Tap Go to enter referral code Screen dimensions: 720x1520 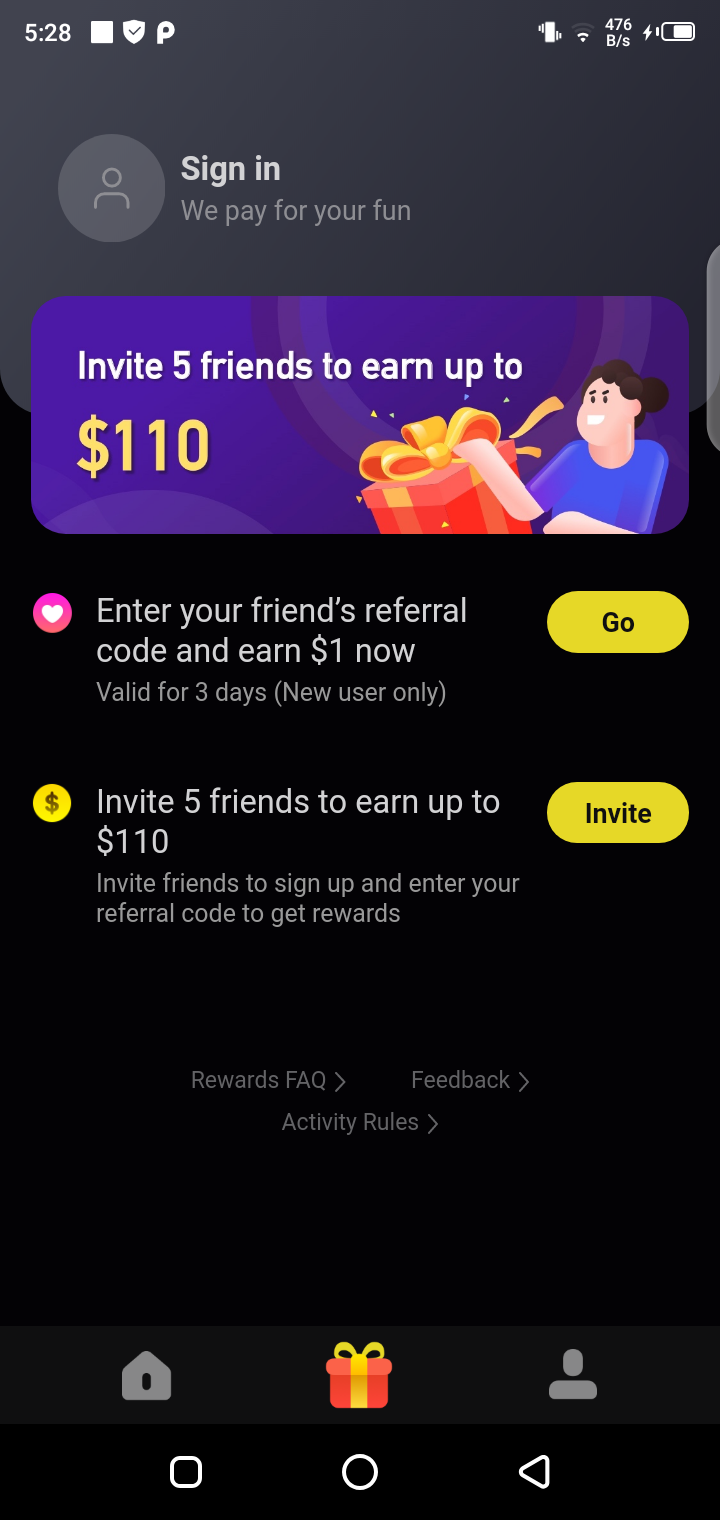(617, 622)
